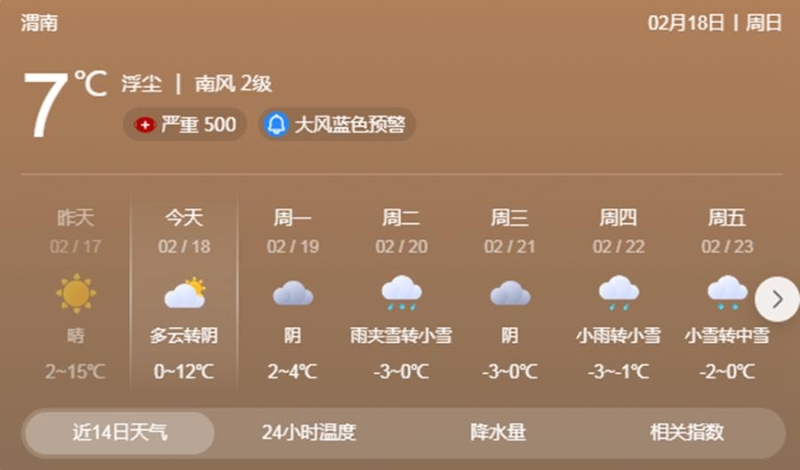800x470 pixels.
Task: Open the 严重 500 air quality chip
Action: [185, 125]
